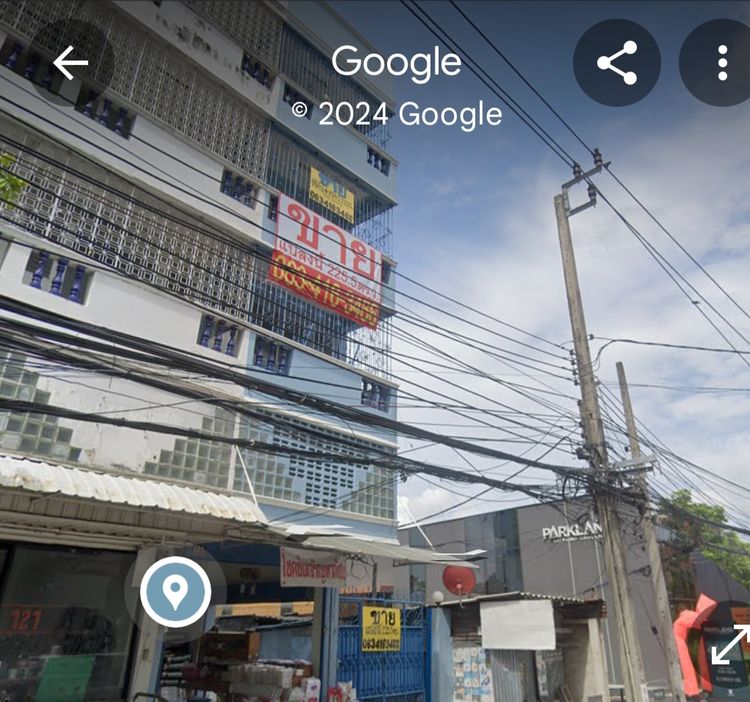Expand photo to full screen
Screen dimensions: 750x702
729,643
